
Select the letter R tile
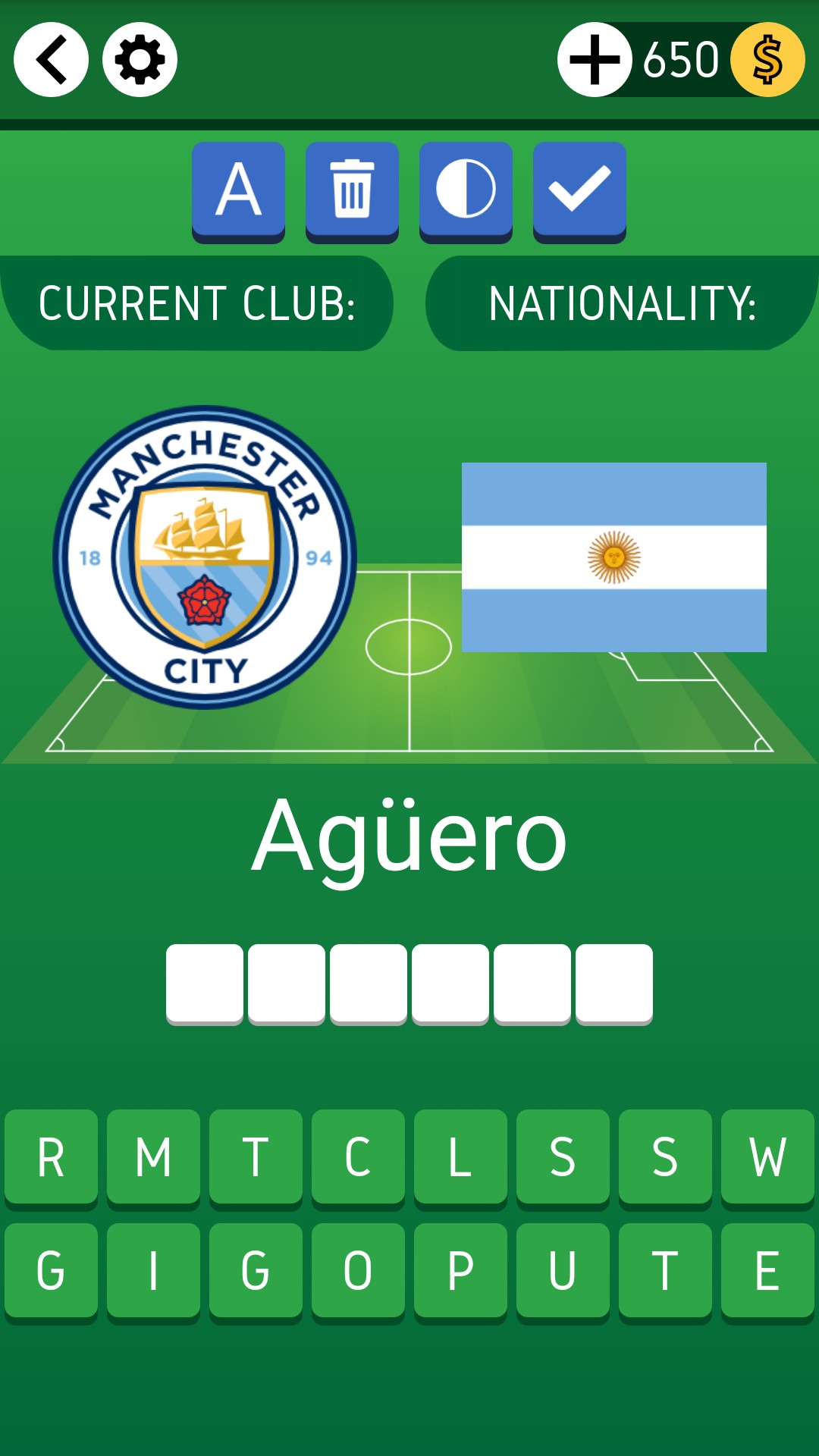[51, 1159]
